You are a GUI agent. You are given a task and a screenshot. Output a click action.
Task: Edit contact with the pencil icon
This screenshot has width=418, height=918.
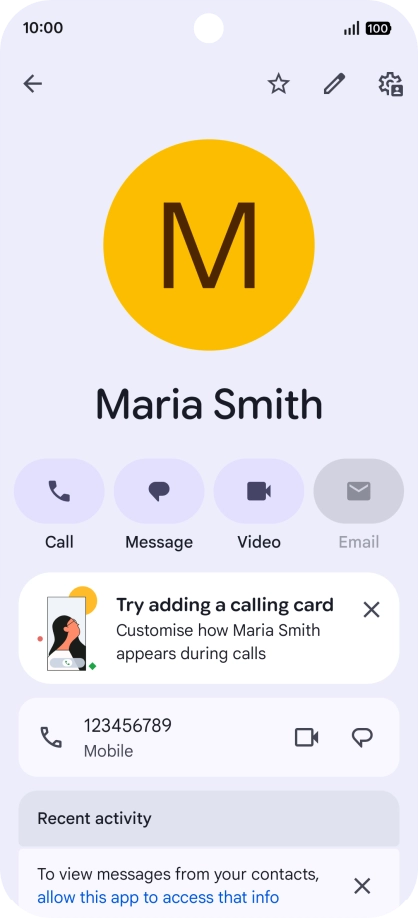334,84
